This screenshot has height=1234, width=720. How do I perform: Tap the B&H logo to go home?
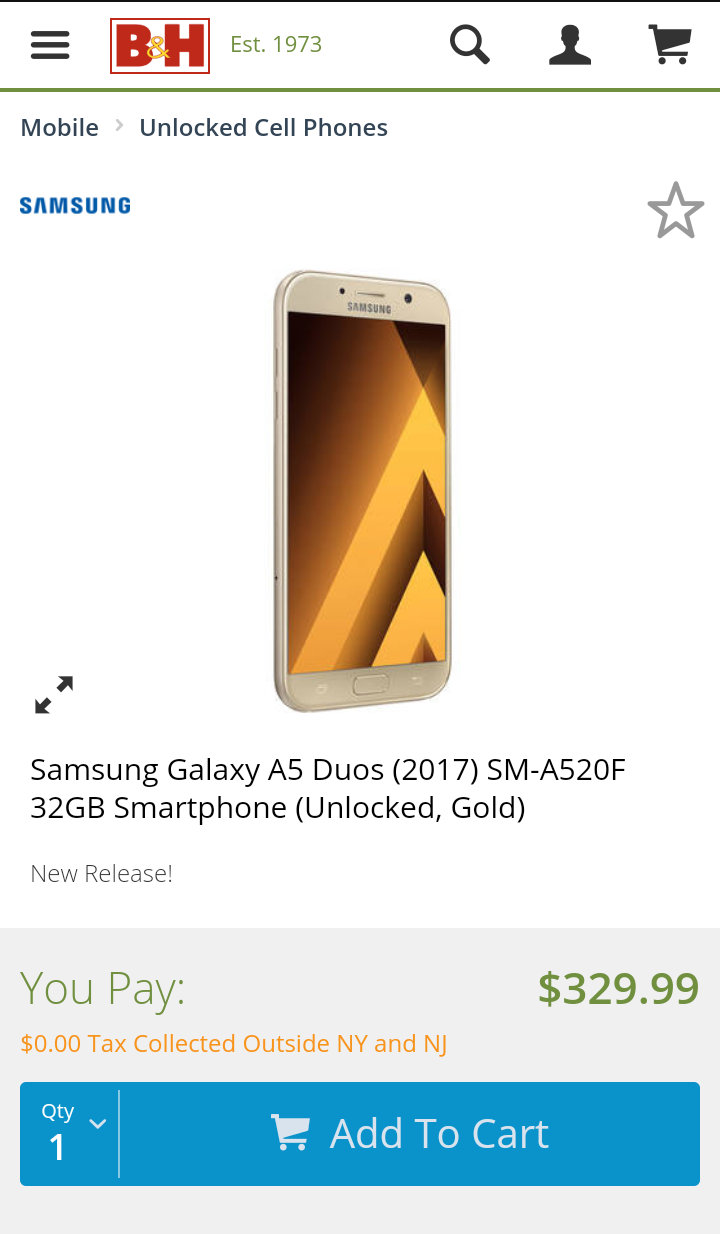pyautogui.click(x=160, y=46)
